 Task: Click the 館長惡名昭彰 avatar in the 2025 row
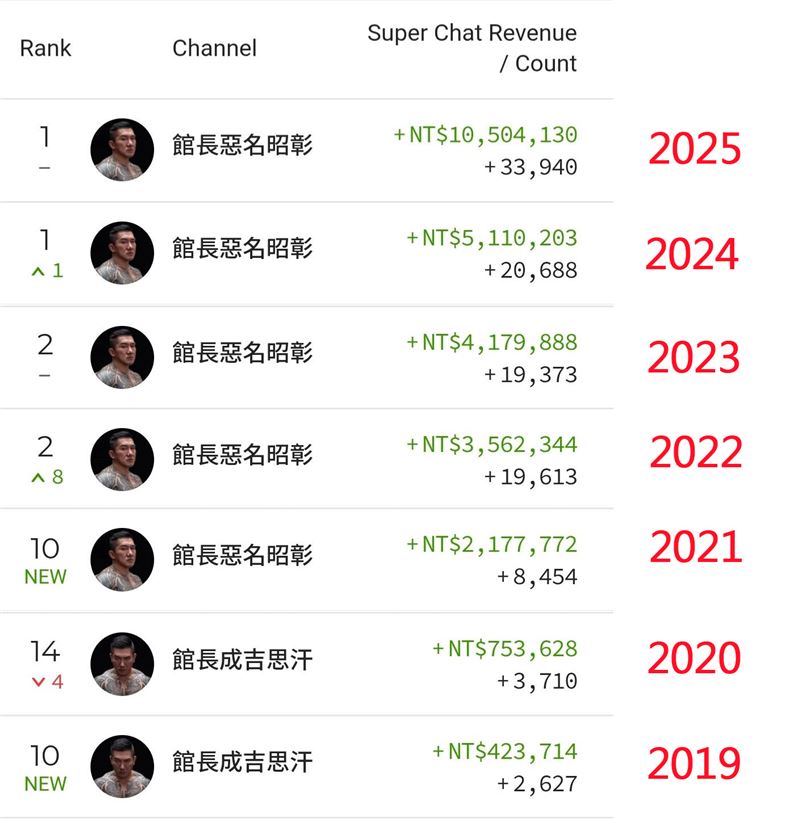pos(120,148)
